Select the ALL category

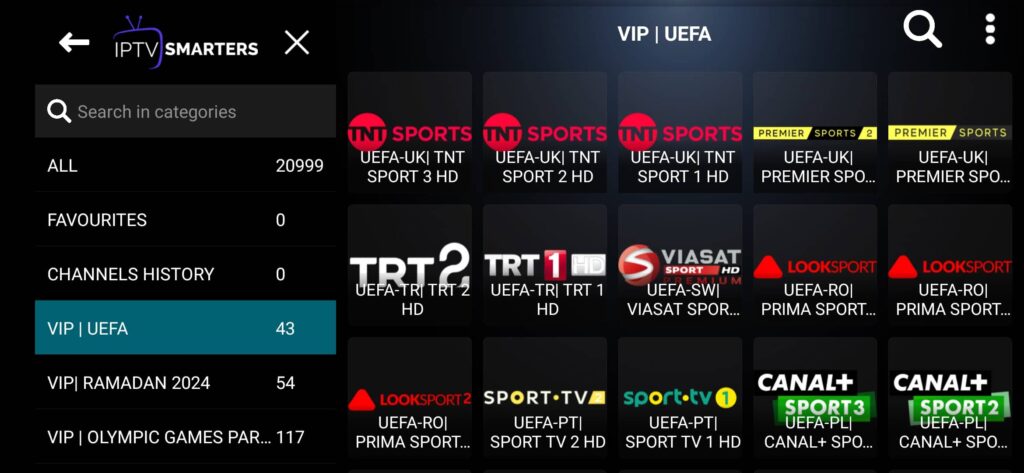pyautogui.click(x=185, y=166)
